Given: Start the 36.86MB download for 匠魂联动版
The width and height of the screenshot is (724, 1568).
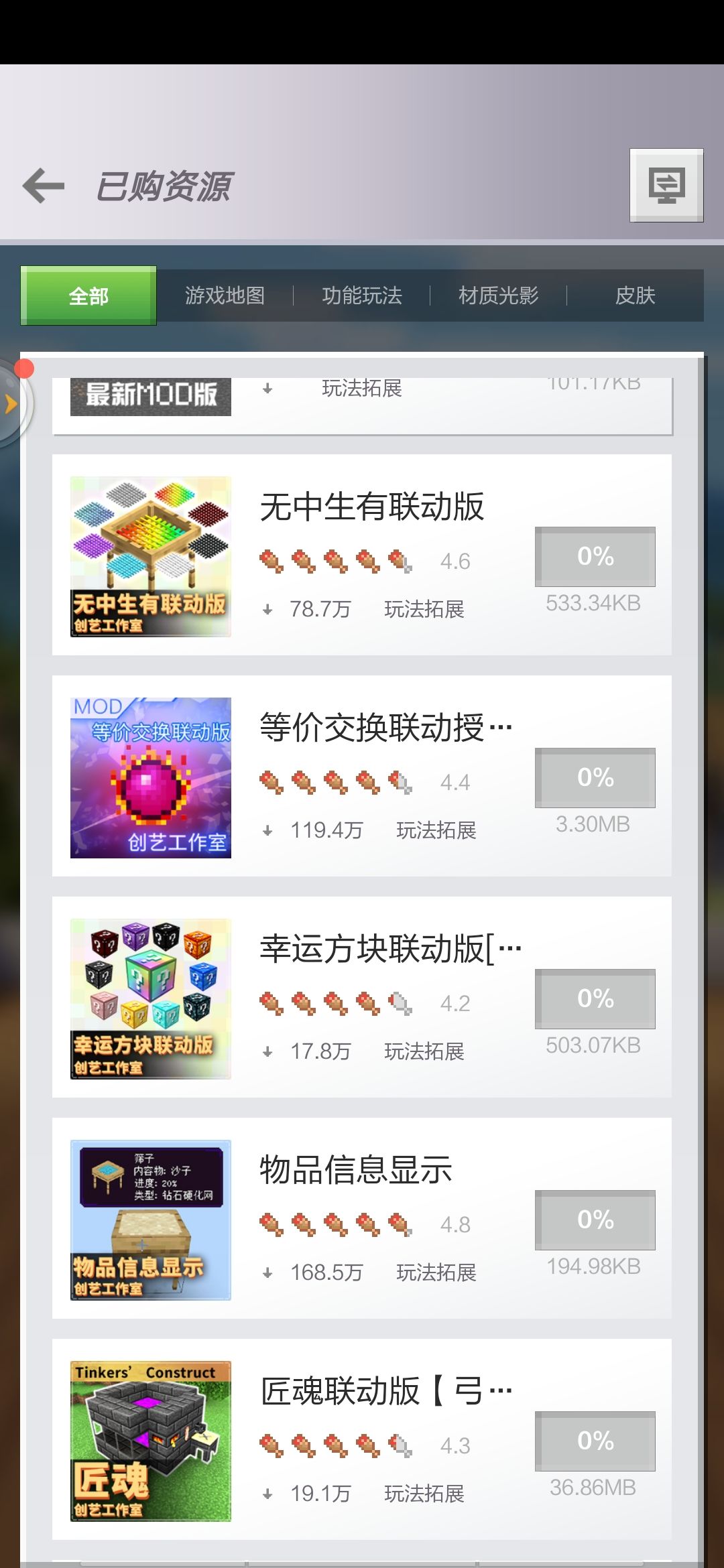Looking at the screenshot, I should coord(595,1441).
